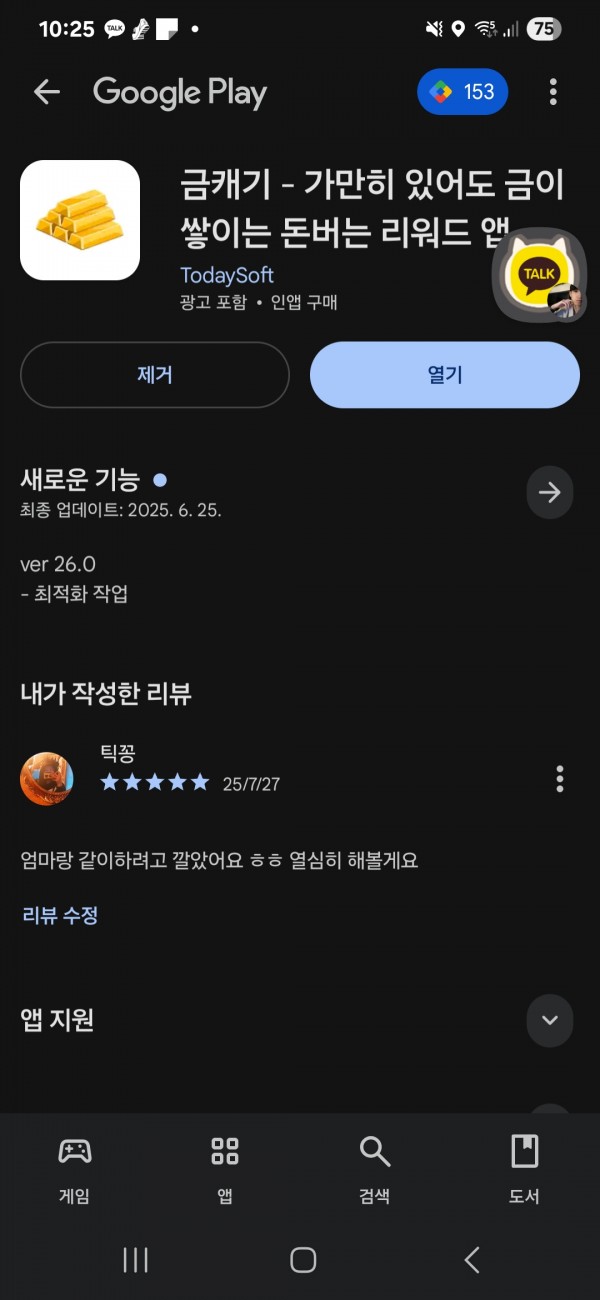Launch the app with the 열기 button
Image resolution: width=600 pixels, height=1300 pixels.
click(x=445, y=375)
